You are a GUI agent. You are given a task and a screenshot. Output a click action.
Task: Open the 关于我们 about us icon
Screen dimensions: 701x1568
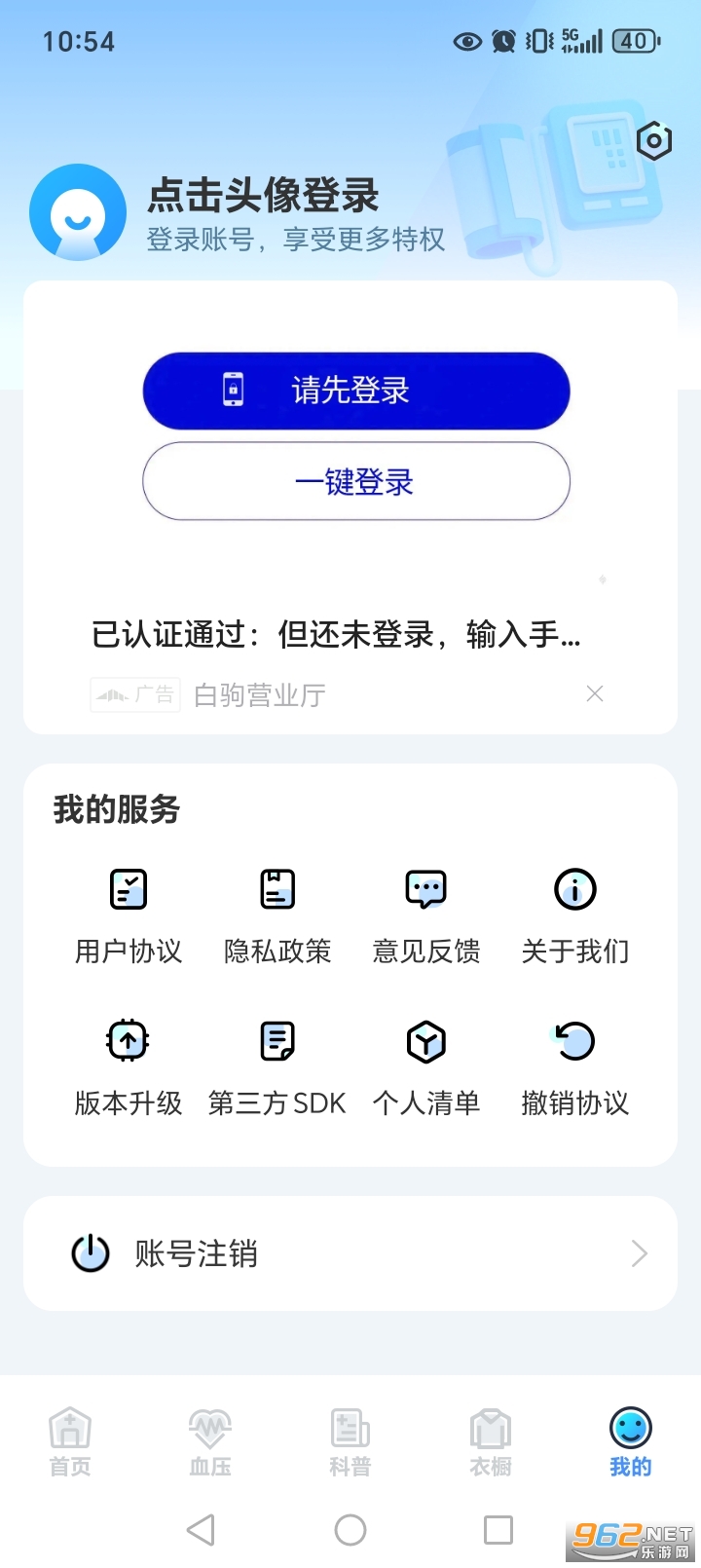pos(574,889)
